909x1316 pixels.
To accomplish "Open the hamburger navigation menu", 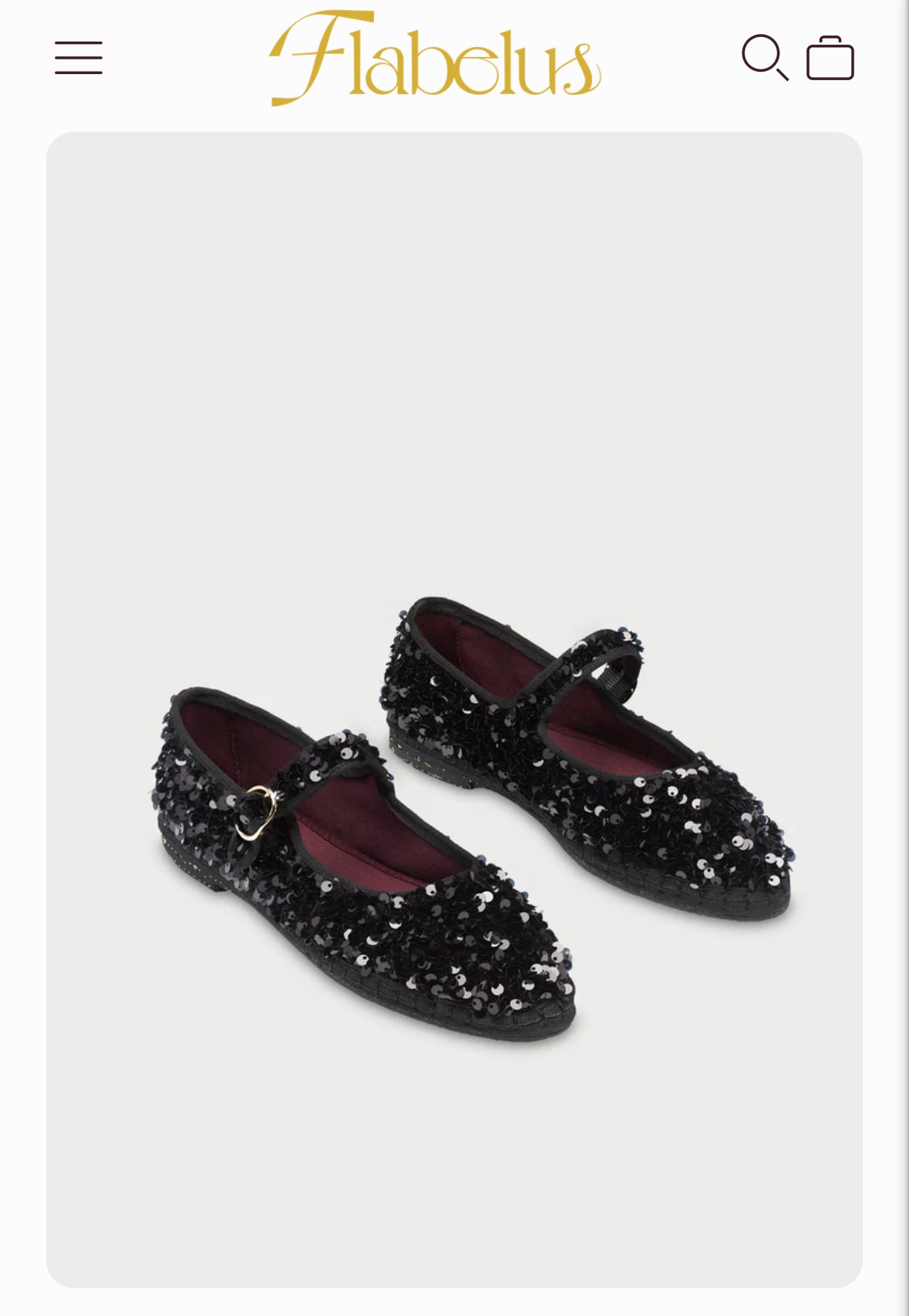I will coord(79,58).
